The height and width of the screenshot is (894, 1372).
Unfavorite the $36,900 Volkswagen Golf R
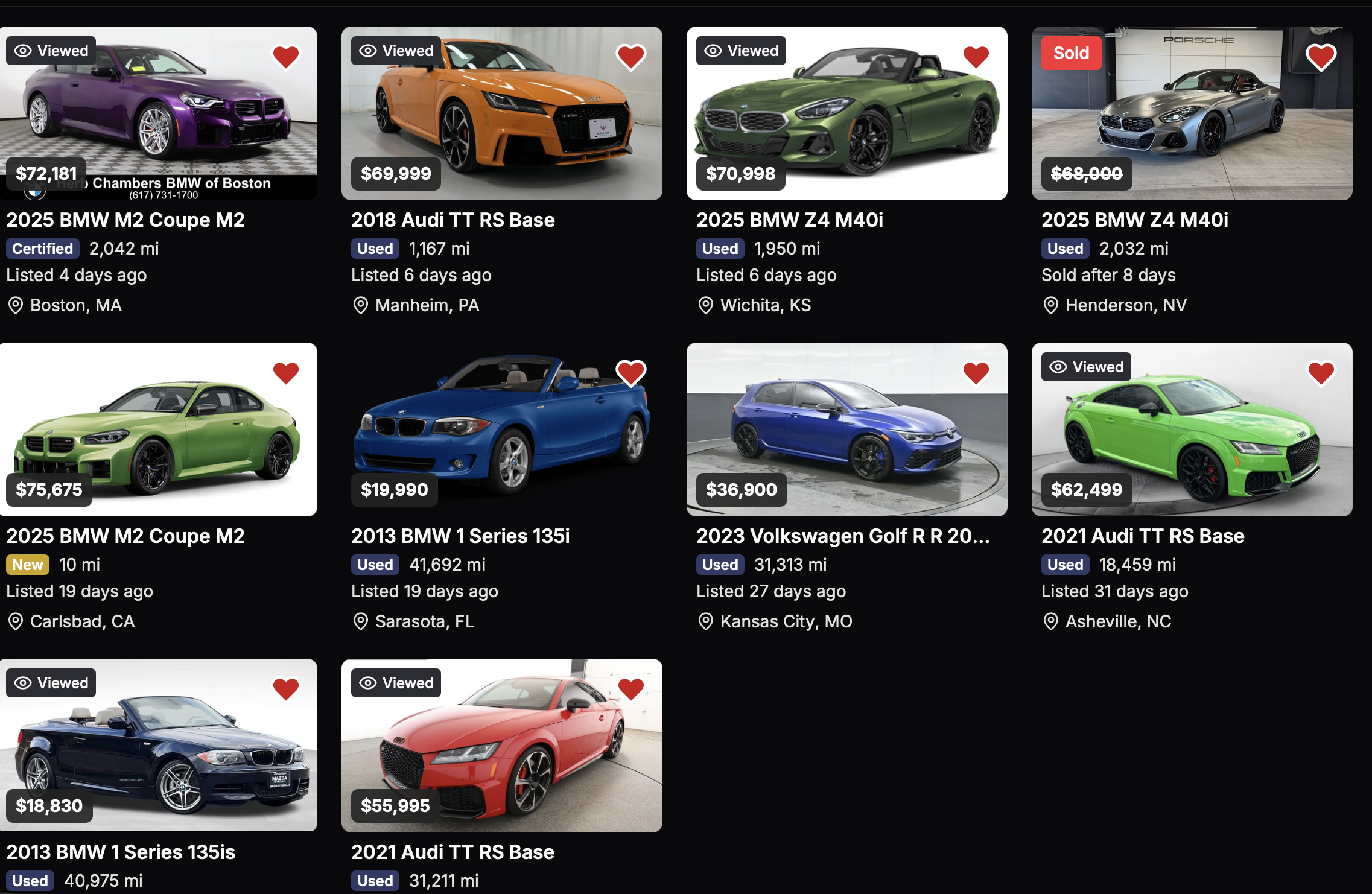coord(976,373)
